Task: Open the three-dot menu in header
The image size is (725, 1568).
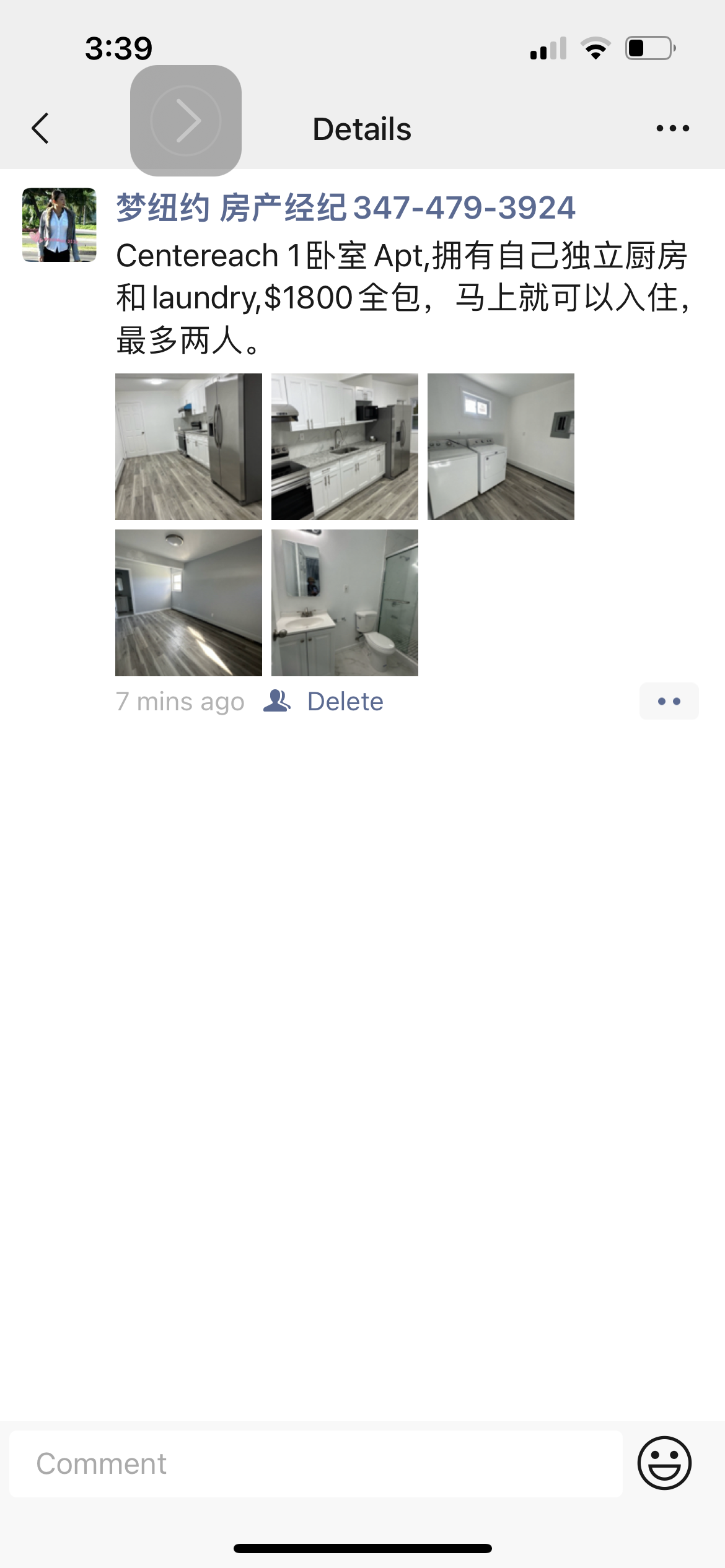Action: pos(672,129)
